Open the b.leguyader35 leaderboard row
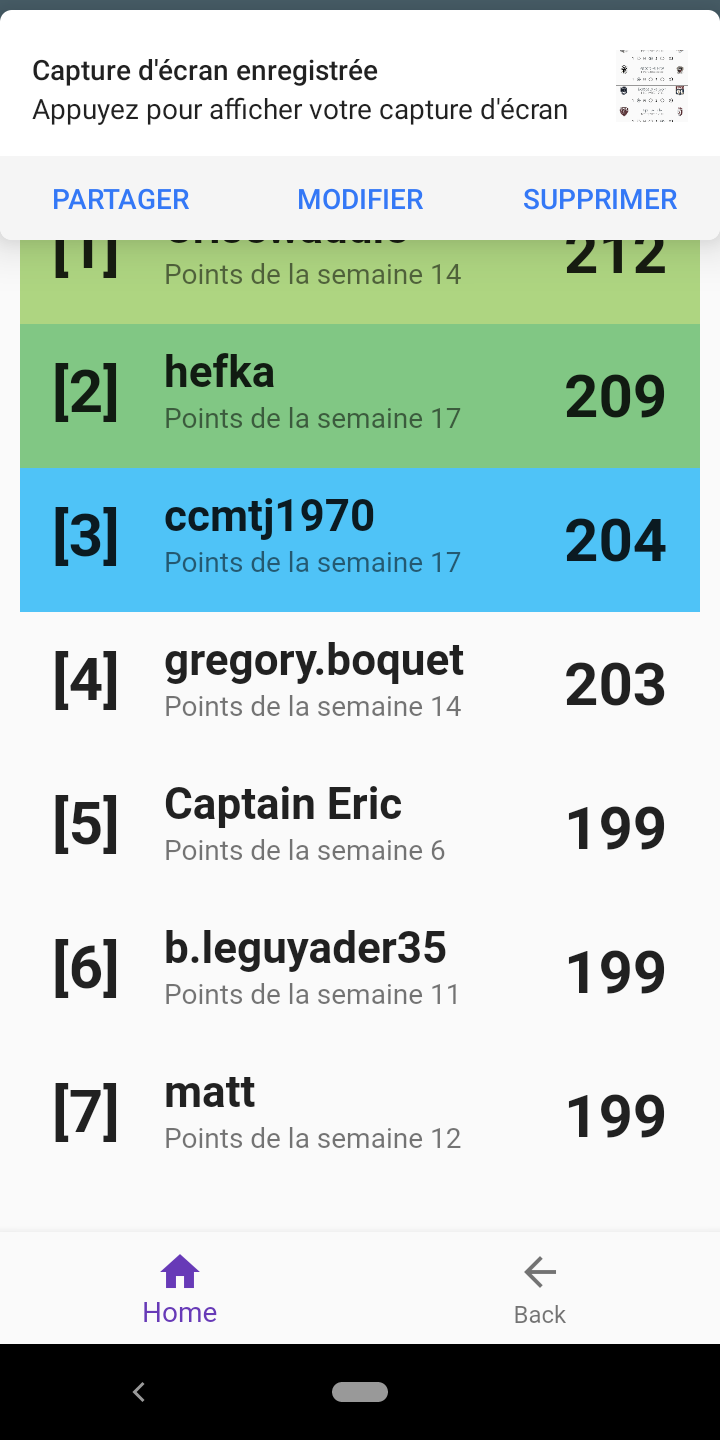This screenshot has height=1440, width=720. click(360, 972)
